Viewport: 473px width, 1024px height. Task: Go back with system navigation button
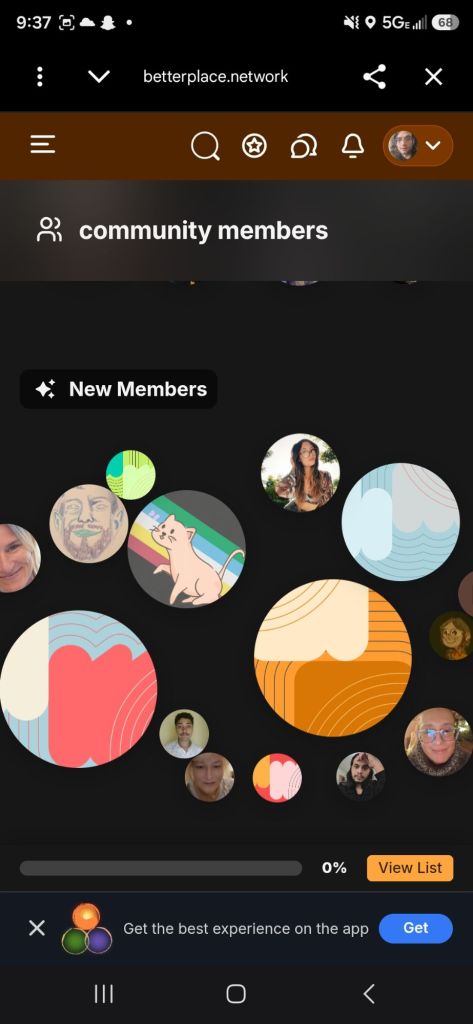(368, 994)
